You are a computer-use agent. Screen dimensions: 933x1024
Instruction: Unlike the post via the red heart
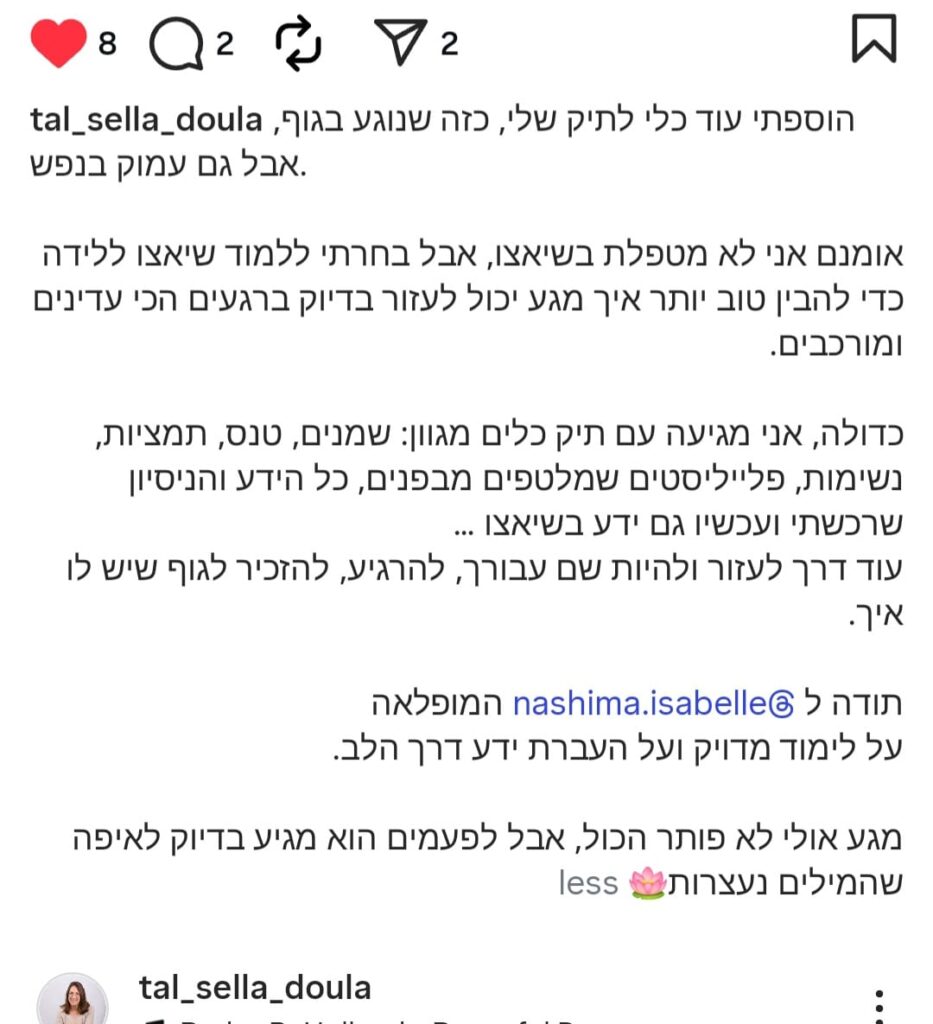[x=58, y=43]
